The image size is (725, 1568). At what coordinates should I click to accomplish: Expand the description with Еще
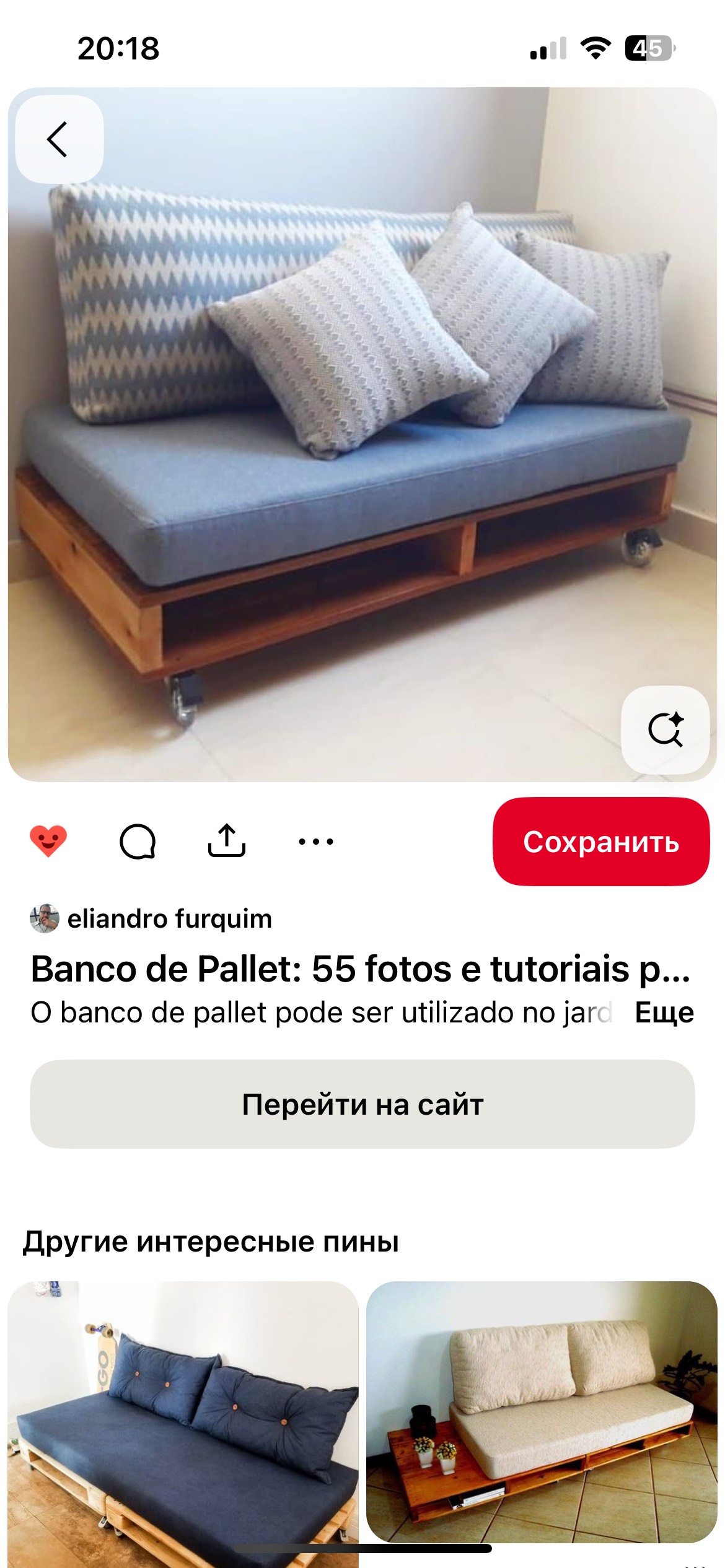tap(664, 1013)
